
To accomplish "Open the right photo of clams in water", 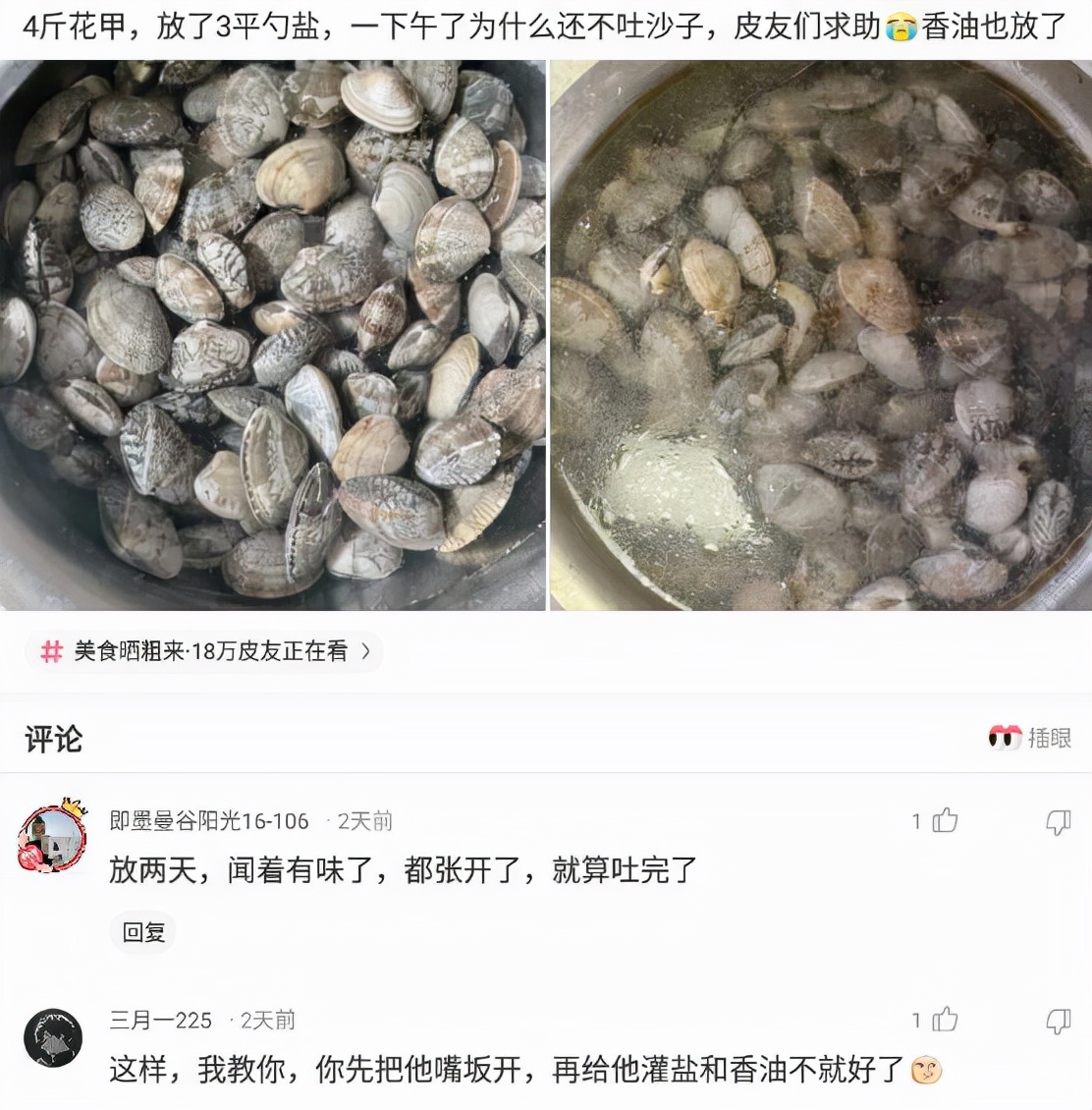I will pyautogui.click(x=820, y=335).
